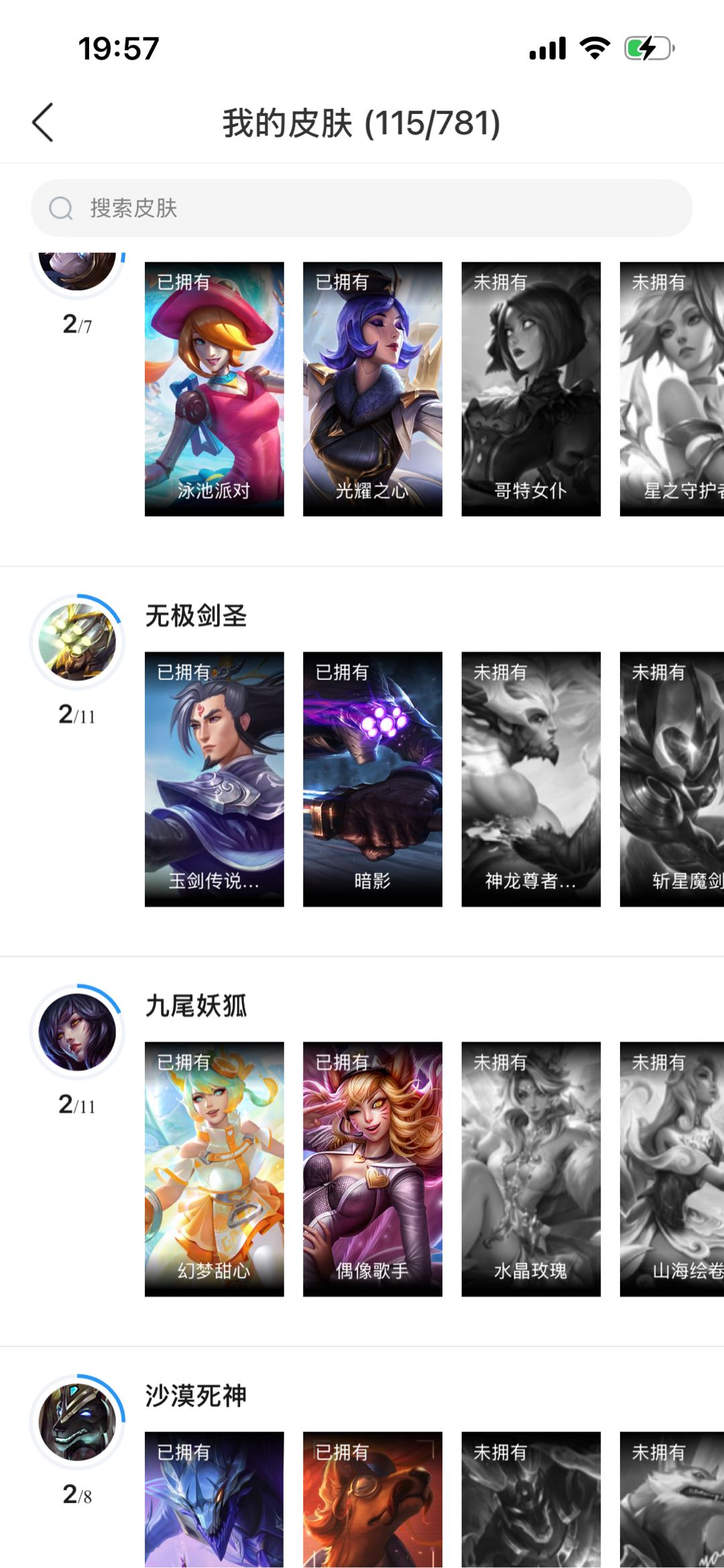
Task: Open the 玉剑传说 skin card
Action: [x=215, y=779]
